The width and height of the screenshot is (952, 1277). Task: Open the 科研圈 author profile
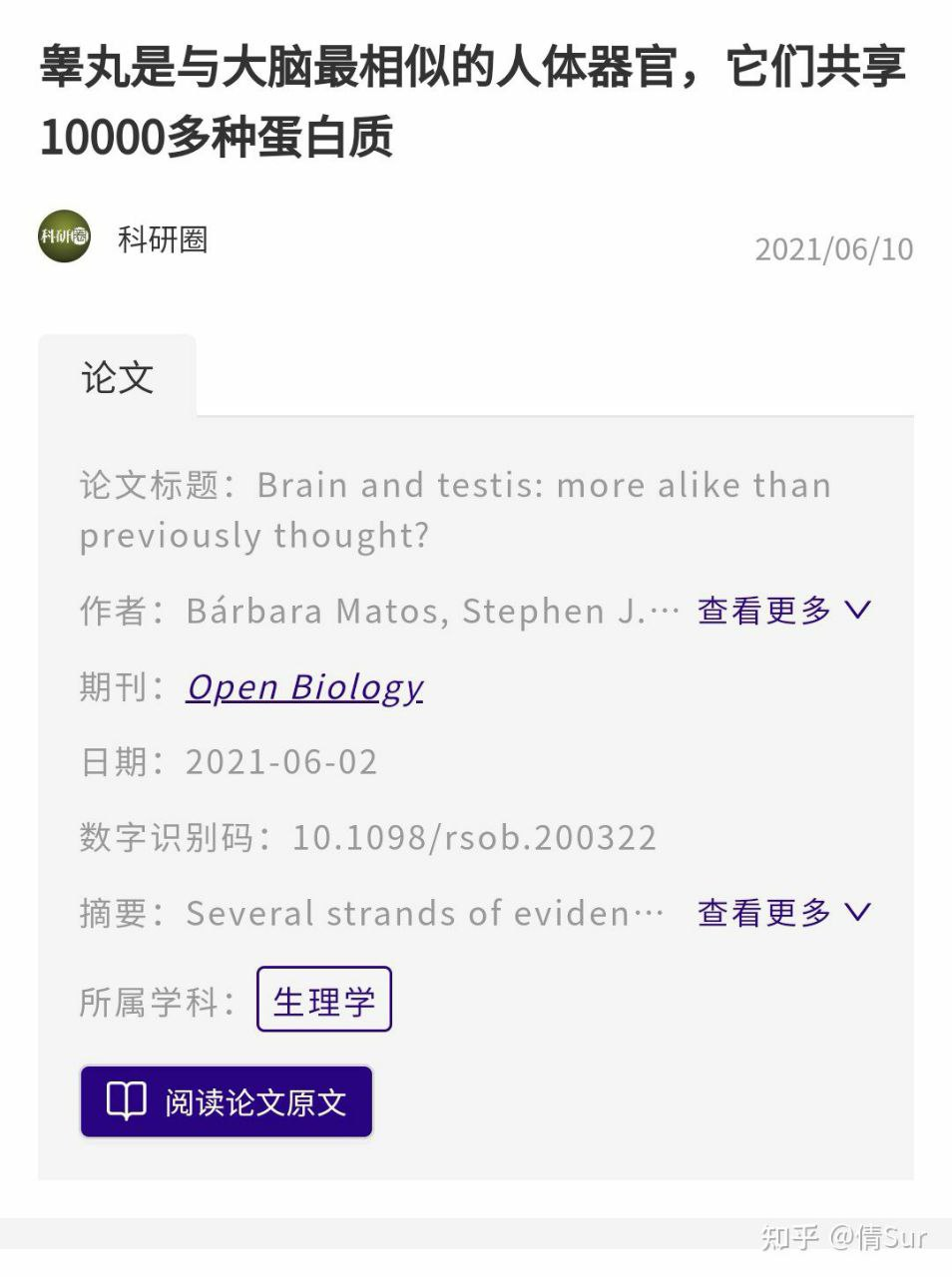pyautogui.click(x=162, y=239)
